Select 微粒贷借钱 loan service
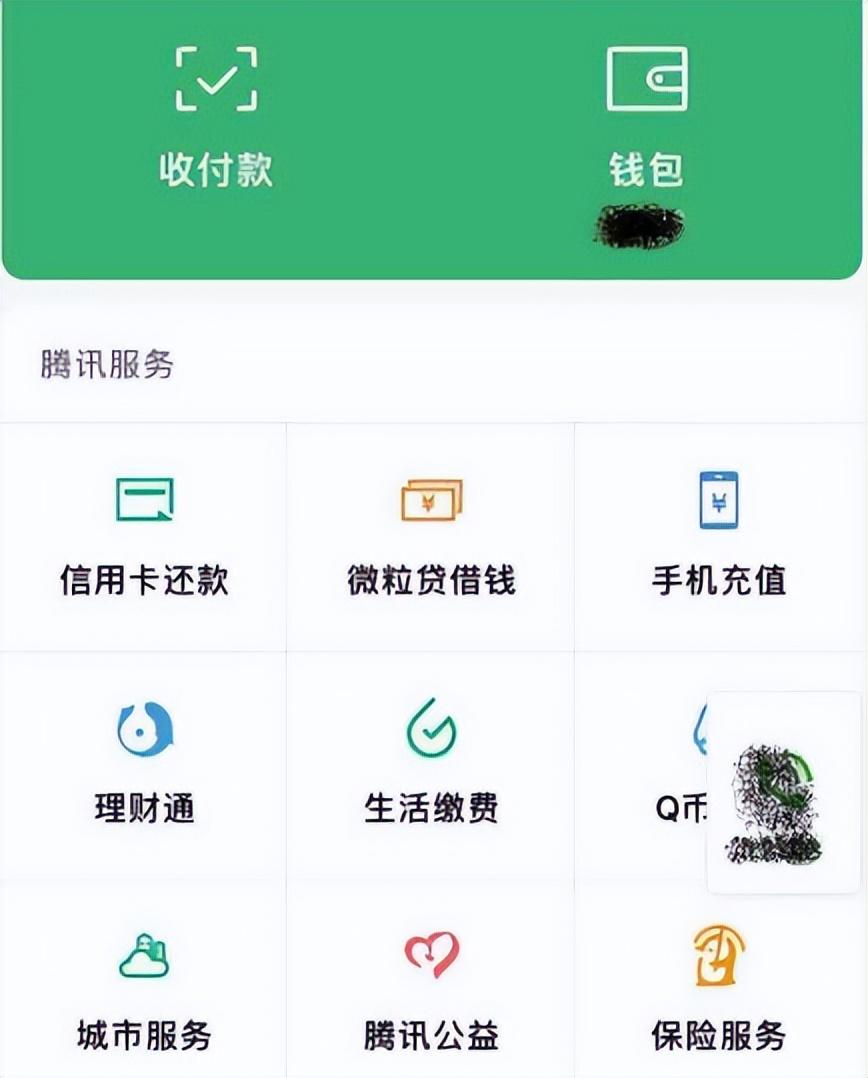The image size is (868, 1078). [x=431, y=537]
